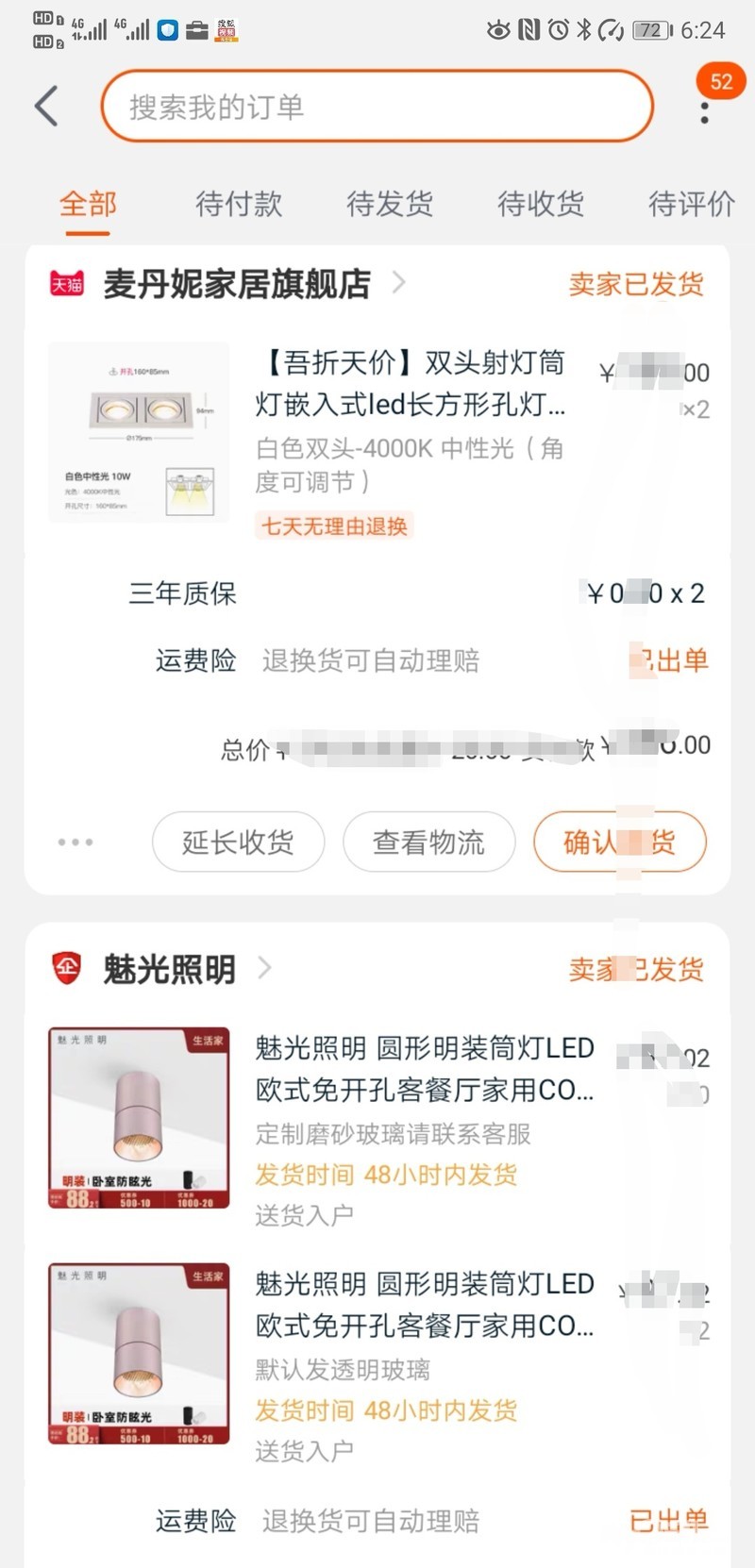Screen dimensions: 755x1568
Task: Tap 延长收货 to extend receipt
Action: pyautogui.click(x=238, y=842)
